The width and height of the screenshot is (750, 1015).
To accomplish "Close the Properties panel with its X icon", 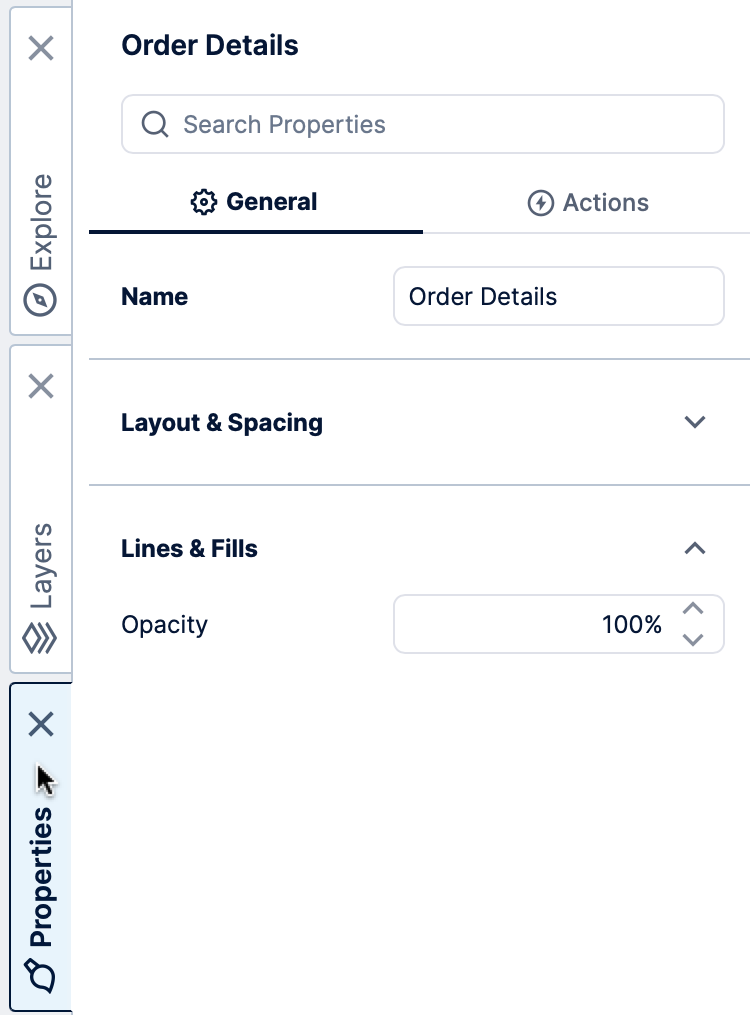I will click(40, 724).
